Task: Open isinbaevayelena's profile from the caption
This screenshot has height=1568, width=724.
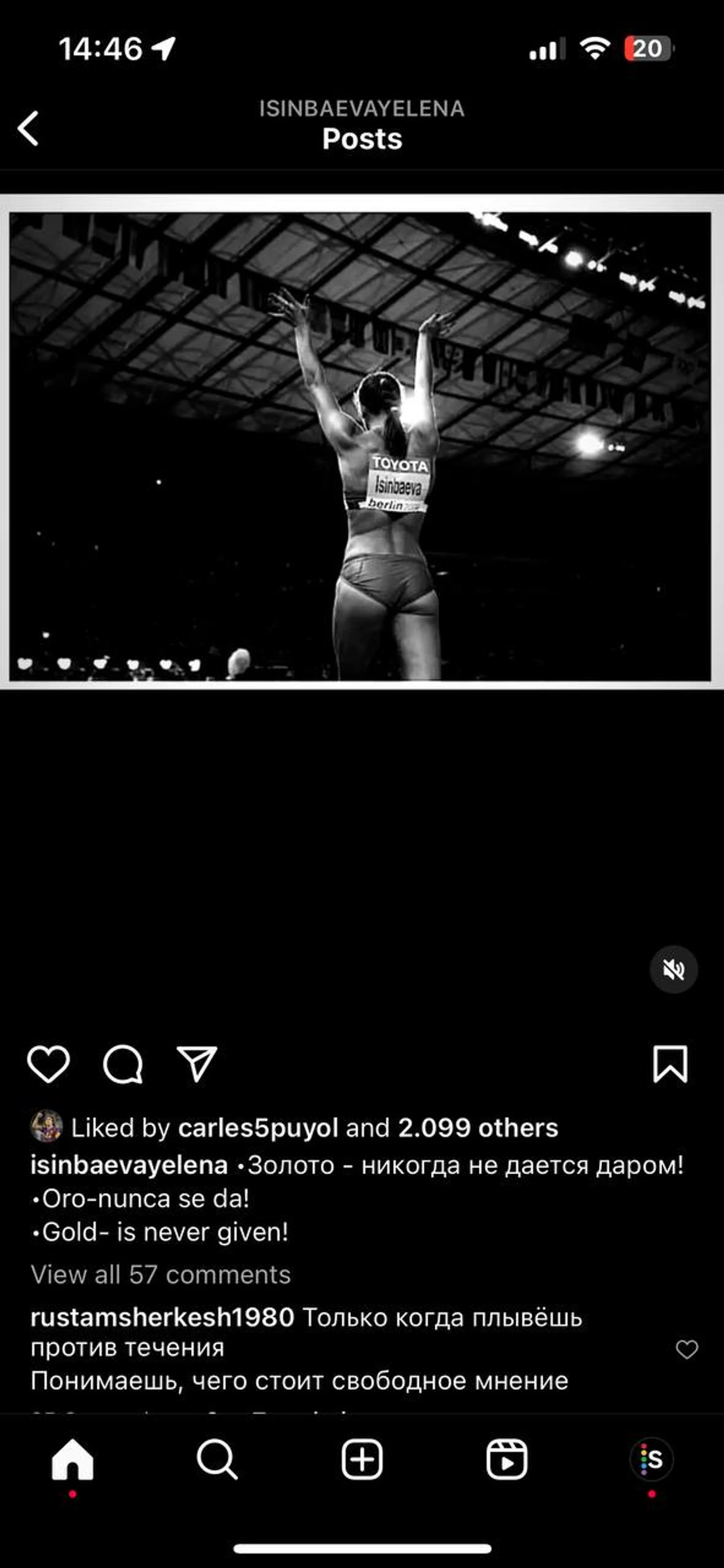Action: coord(129,1165)
